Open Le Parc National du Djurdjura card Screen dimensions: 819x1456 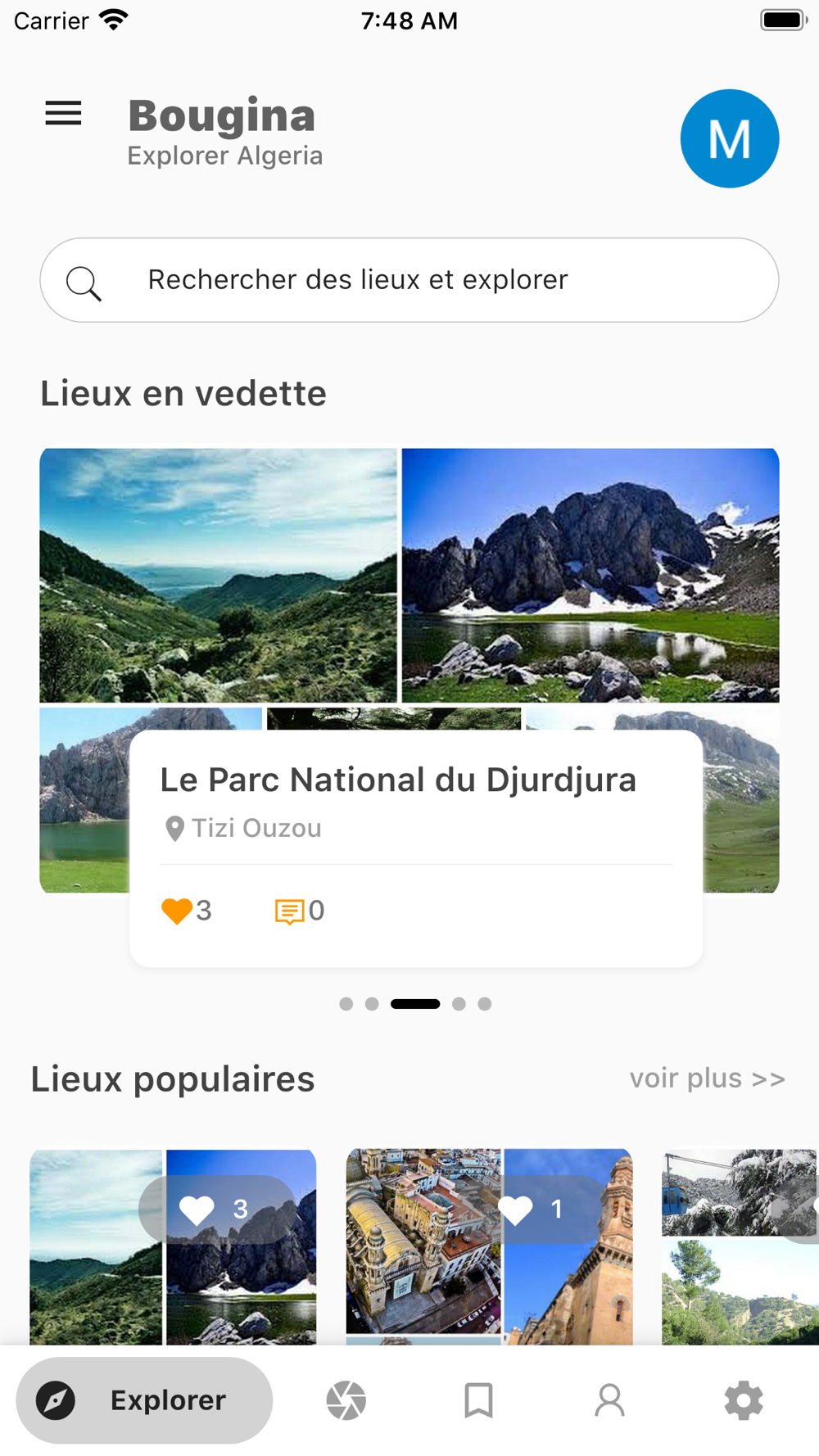click(x=415, y=848)
